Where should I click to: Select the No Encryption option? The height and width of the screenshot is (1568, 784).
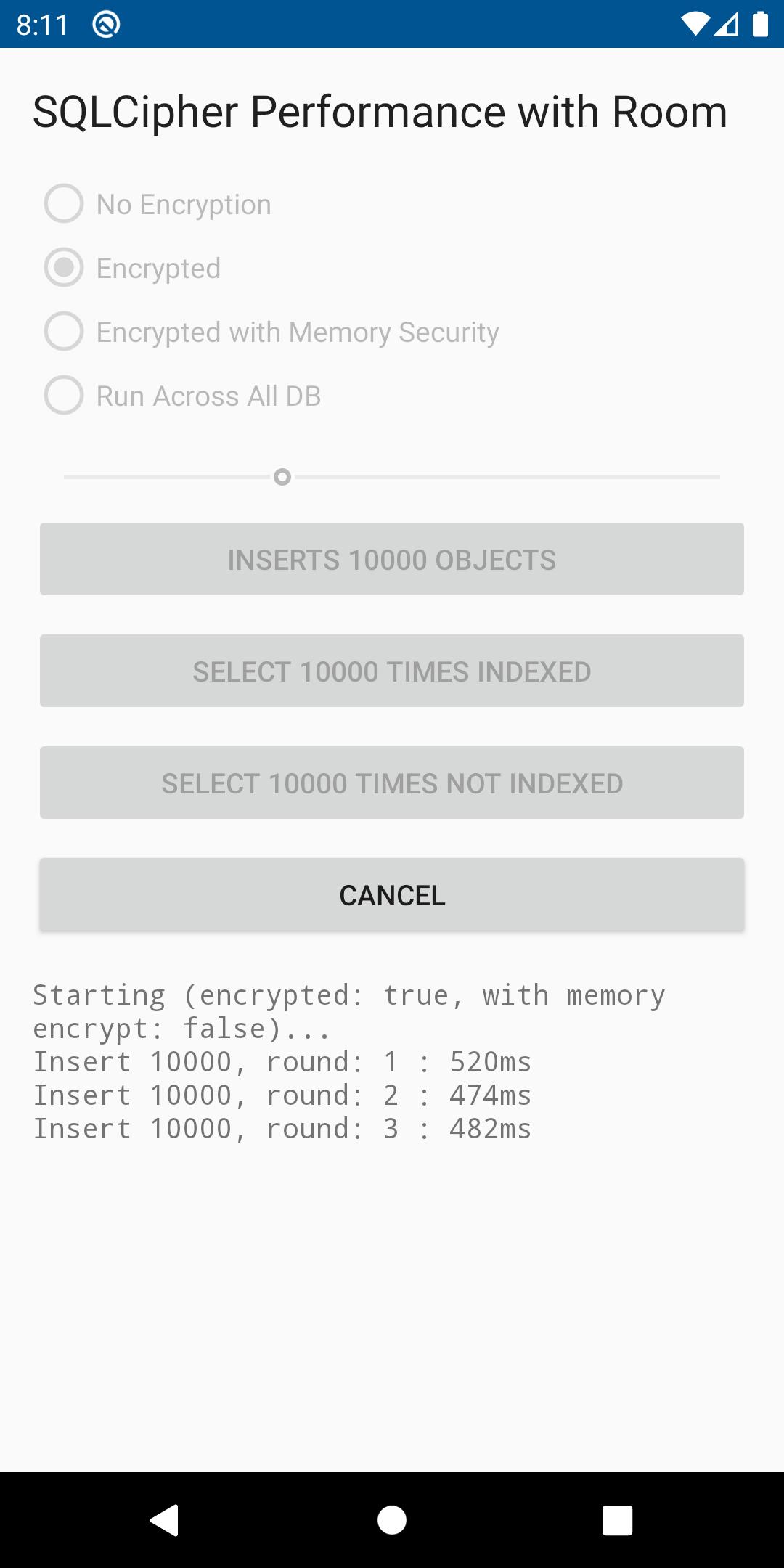point(158,204)
